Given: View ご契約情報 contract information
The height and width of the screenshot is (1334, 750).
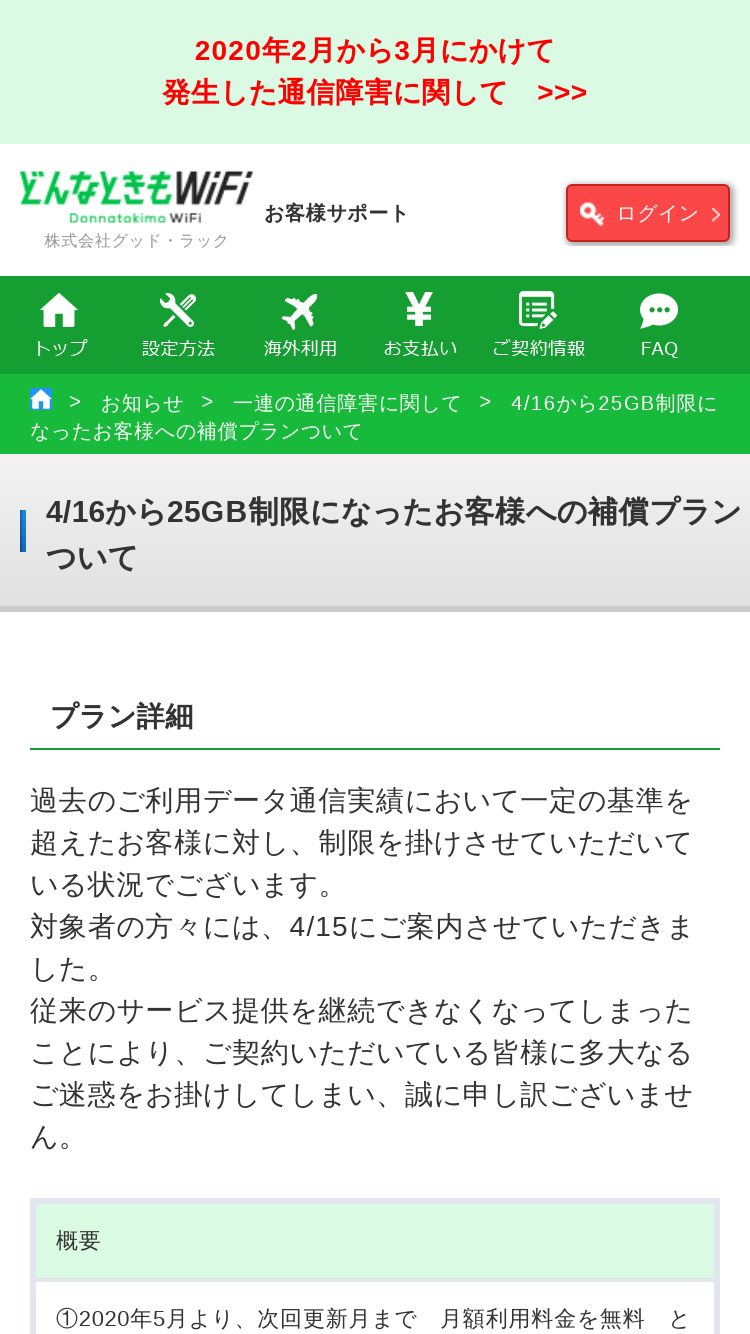Looking at the screenshot, I should coord(539,325).
